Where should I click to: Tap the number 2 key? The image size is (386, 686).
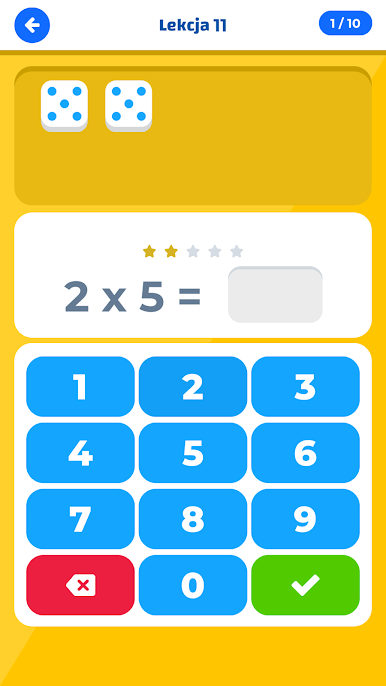(193, 386)
